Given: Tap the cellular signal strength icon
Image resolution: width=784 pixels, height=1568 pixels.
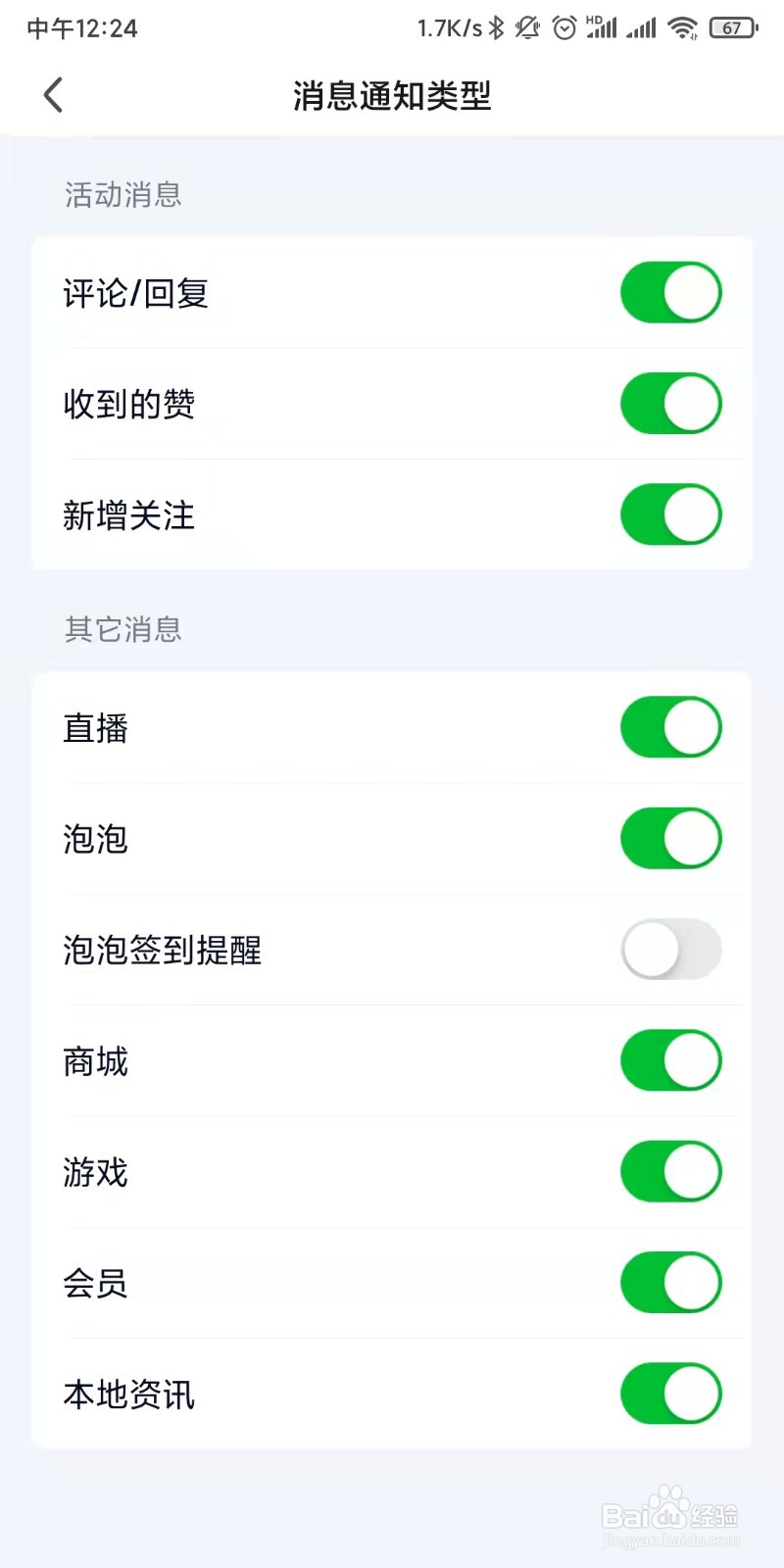Looking at the screenshot, I should coord(642,28).
